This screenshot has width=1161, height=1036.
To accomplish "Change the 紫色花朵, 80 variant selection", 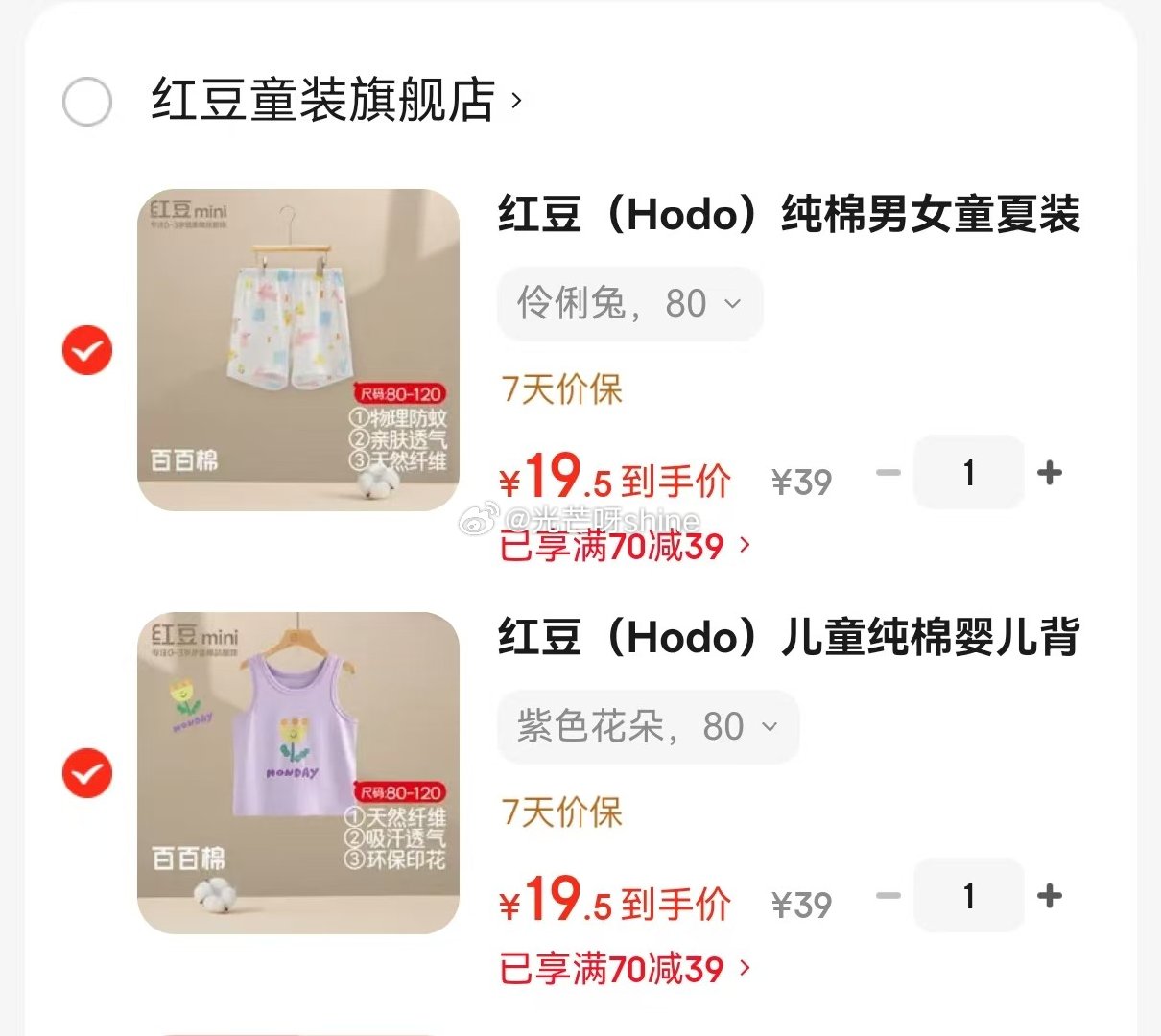I will (648, 727).
